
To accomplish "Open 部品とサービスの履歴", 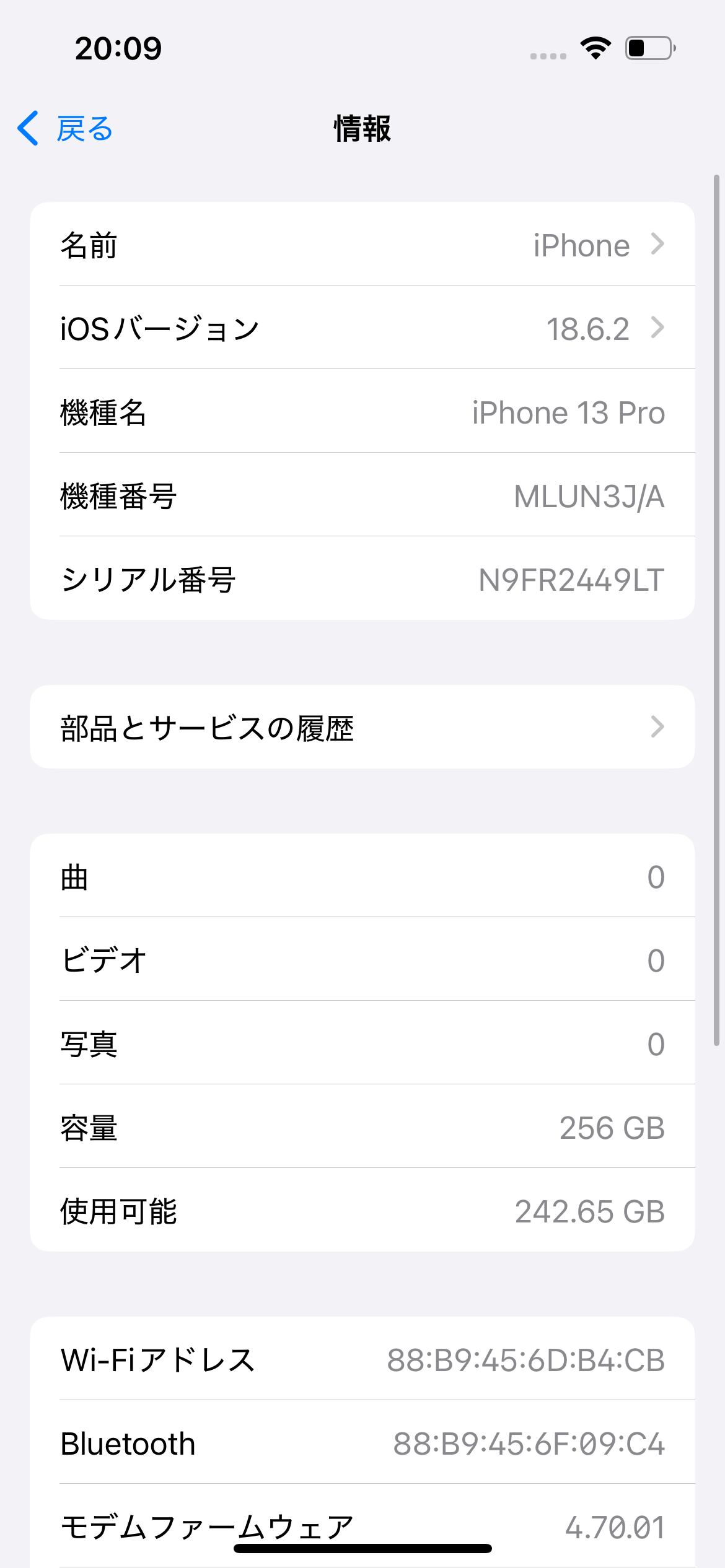I will coord(362,727).
